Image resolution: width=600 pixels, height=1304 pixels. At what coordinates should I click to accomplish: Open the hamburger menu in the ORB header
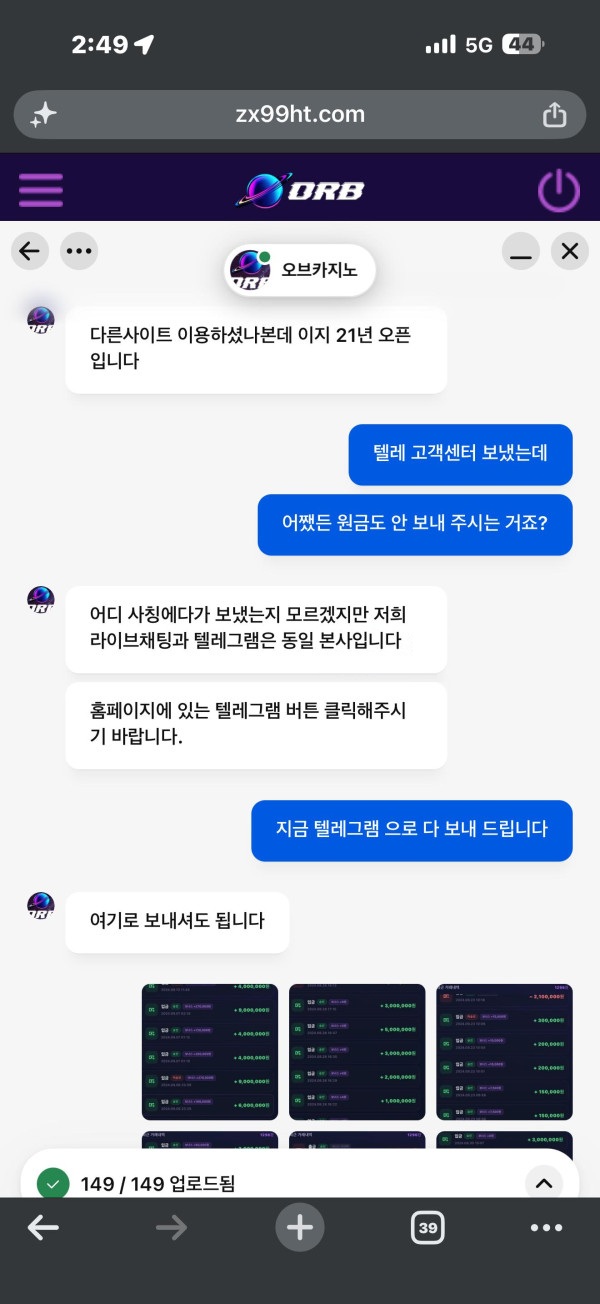point(41,190)
